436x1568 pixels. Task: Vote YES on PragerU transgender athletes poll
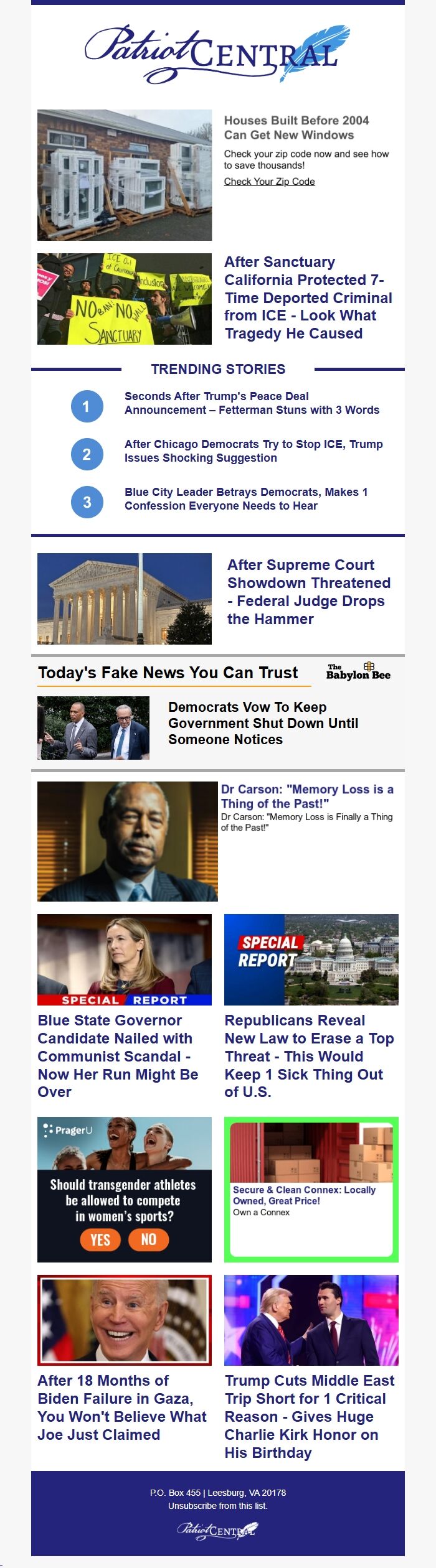point(100,1239)
